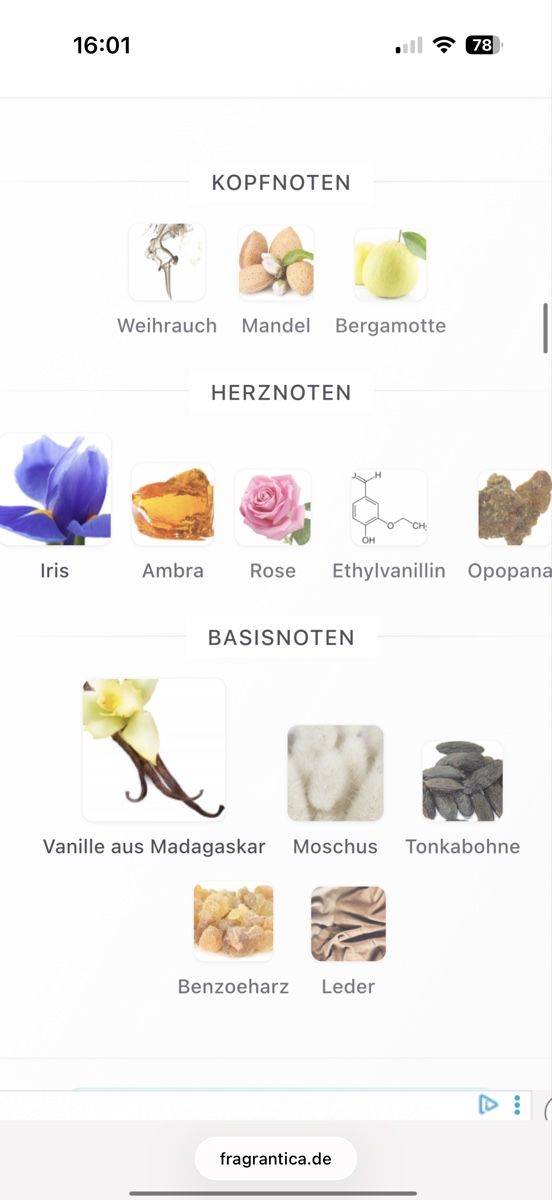
Task: View the Ambra note
Action: tap(173, 522)
